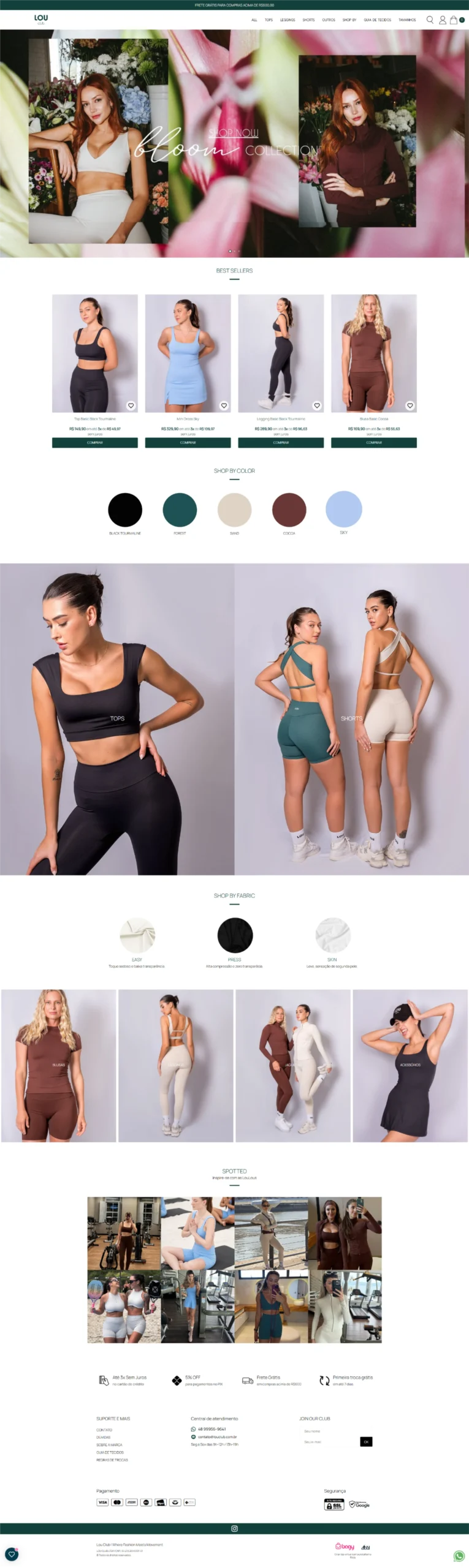Image resolution: width=469 pixels, height=1568 pixels.
Task: Open the user account icon
Action: coord(442,20)
